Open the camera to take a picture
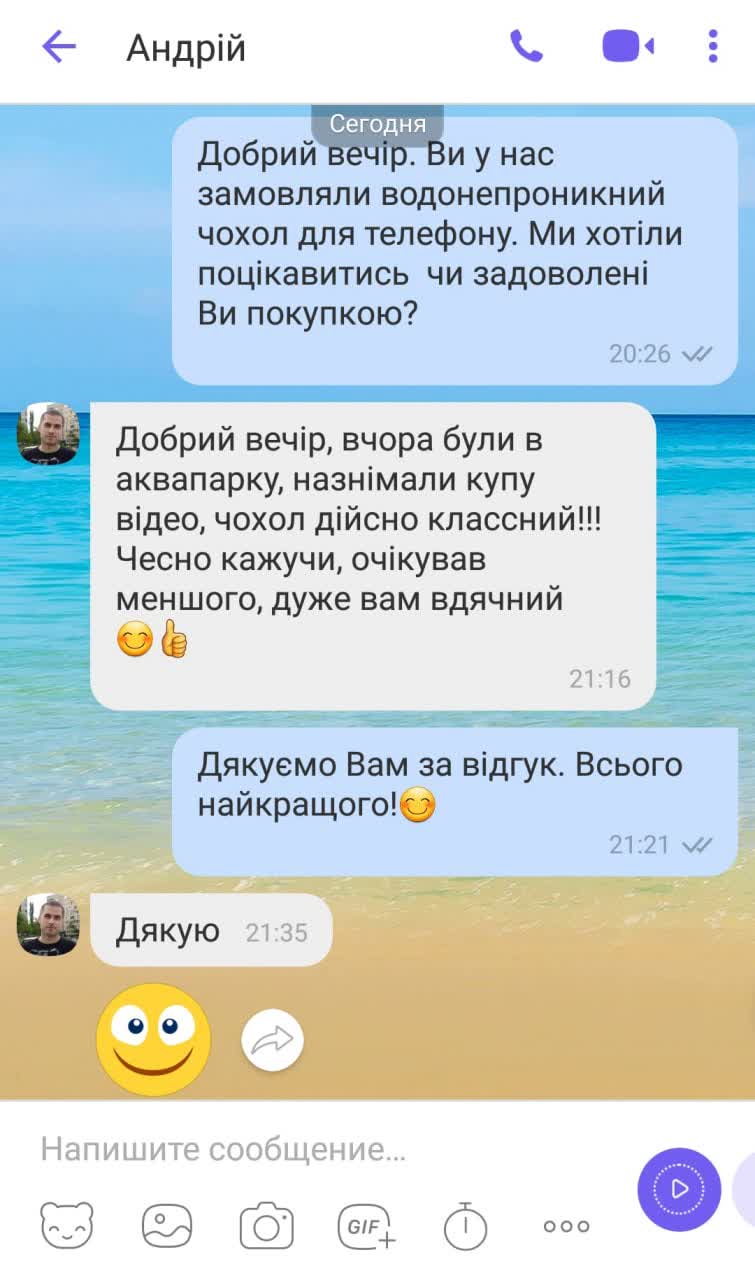The height and width of the screenshot is (1280, 755). [x=266, y=1225]
